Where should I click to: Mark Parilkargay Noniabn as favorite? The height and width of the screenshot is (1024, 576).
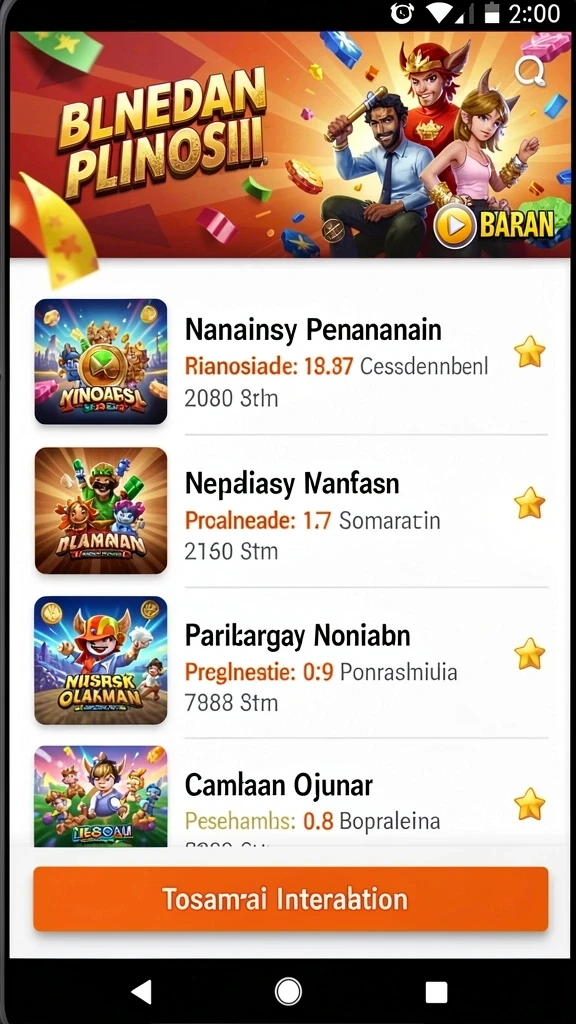pyautogui.click(x=529, y=654)
